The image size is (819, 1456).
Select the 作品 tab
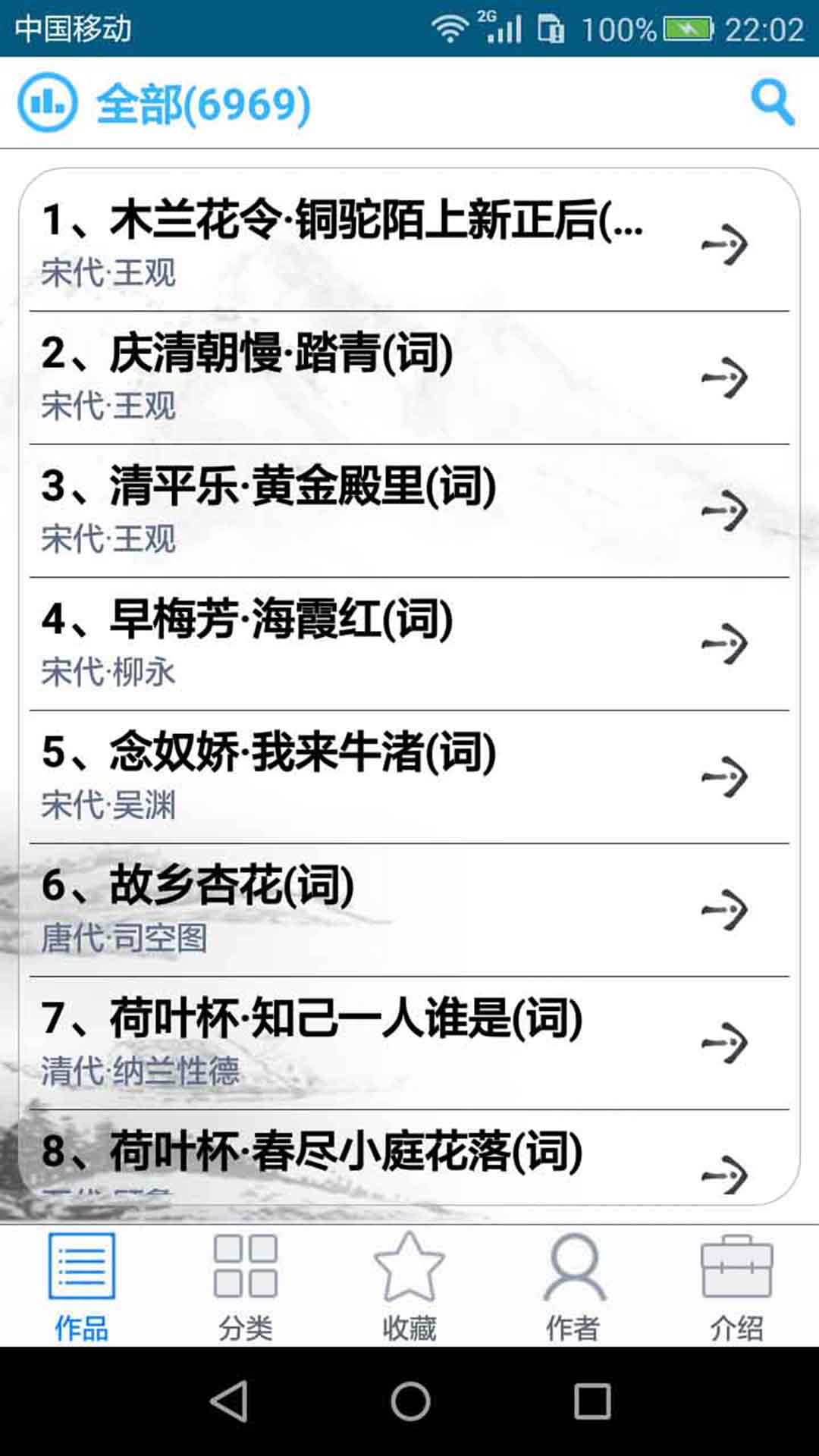pos(82,1285)
